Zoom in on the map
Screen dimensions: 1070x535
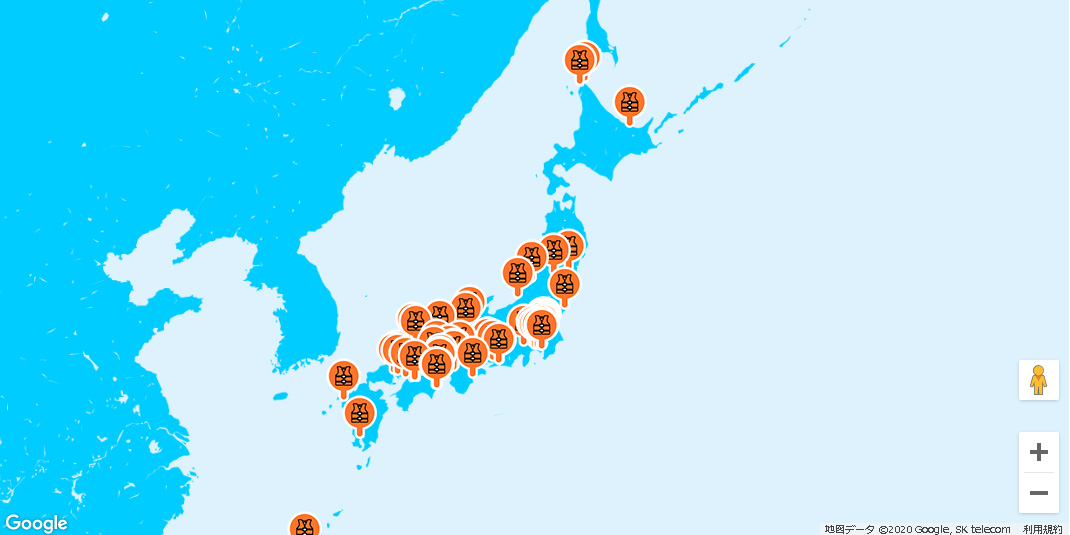pos(1039,452)
